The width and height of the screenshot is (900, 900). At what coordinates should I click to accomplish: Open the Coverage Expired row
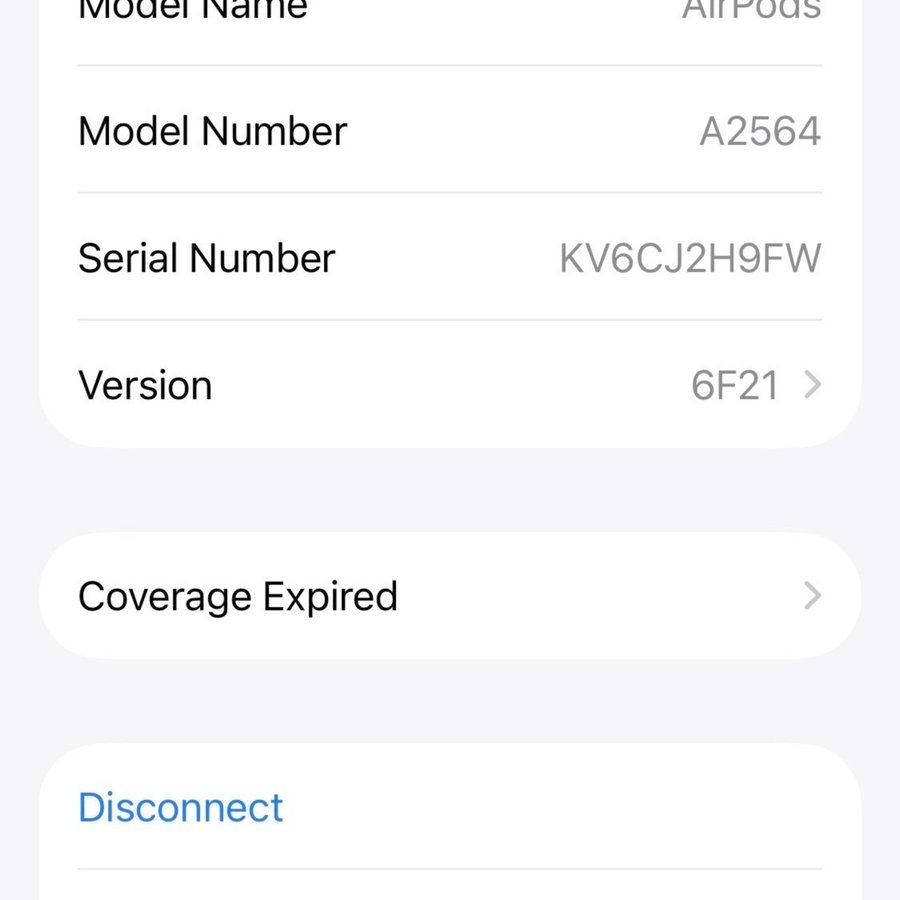(450, 596)
